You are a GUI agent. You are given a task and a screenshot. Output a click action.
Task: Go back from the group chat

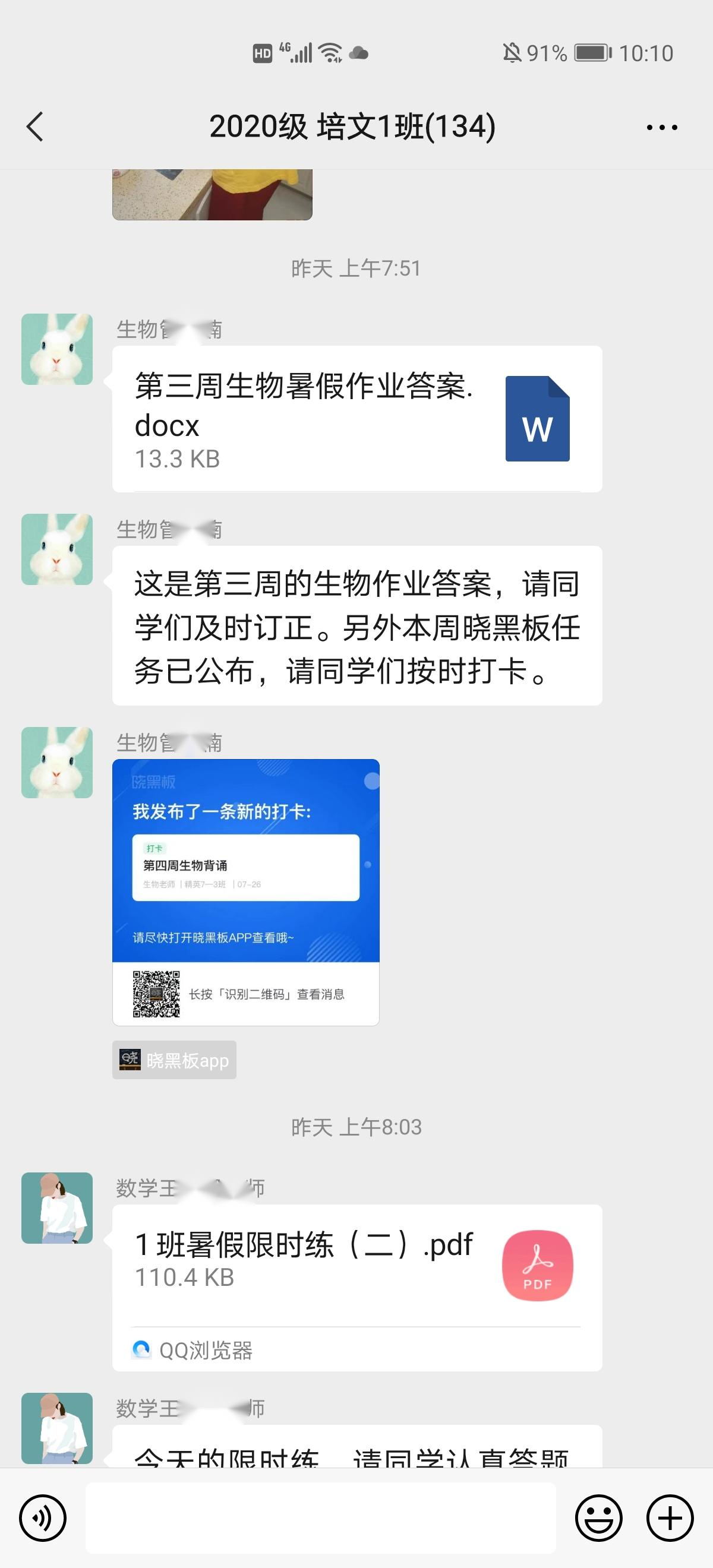coord(35,127)
